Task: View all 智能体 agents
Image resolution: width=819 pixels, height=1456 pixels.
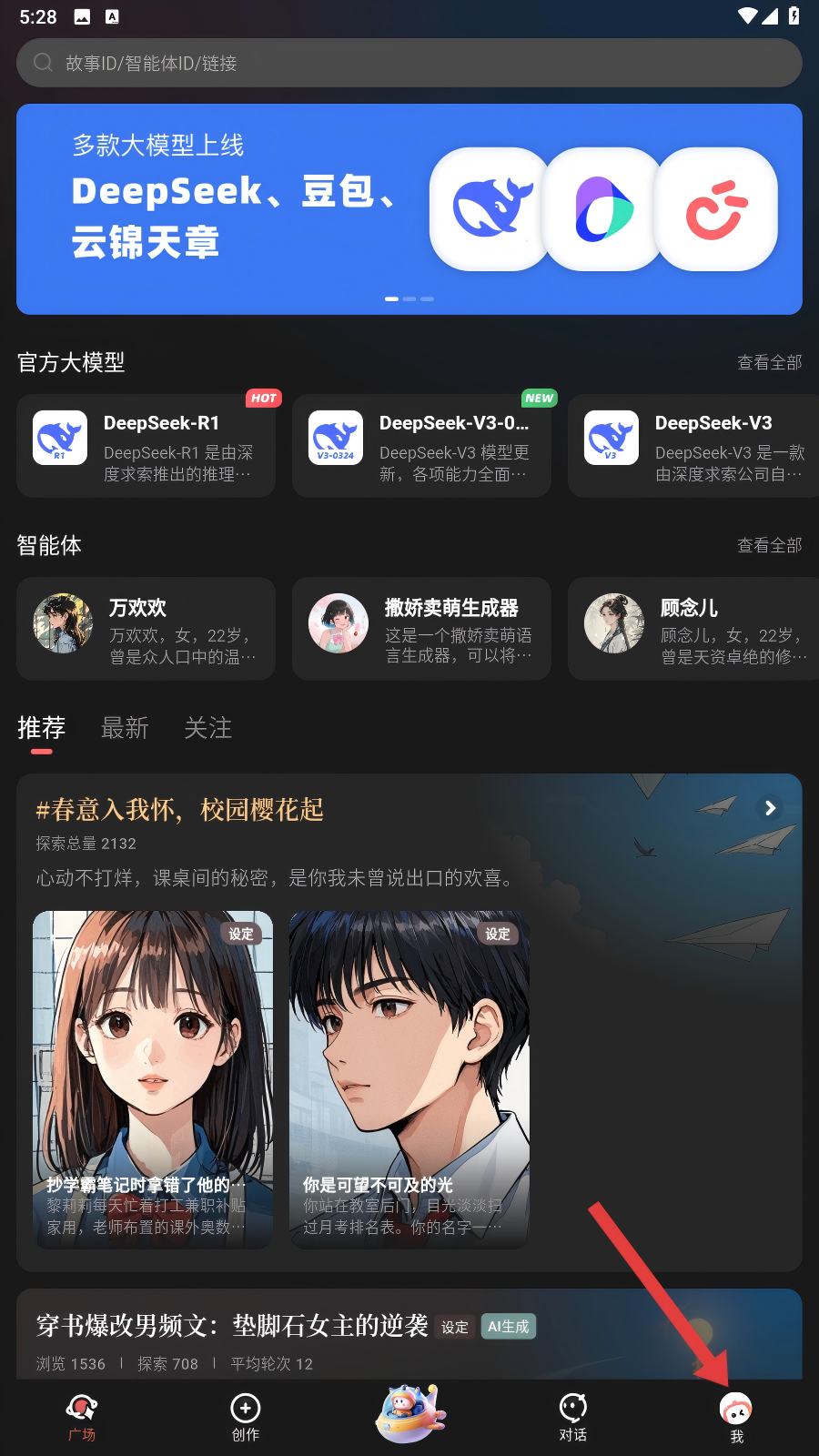Action: coord(769,545)
